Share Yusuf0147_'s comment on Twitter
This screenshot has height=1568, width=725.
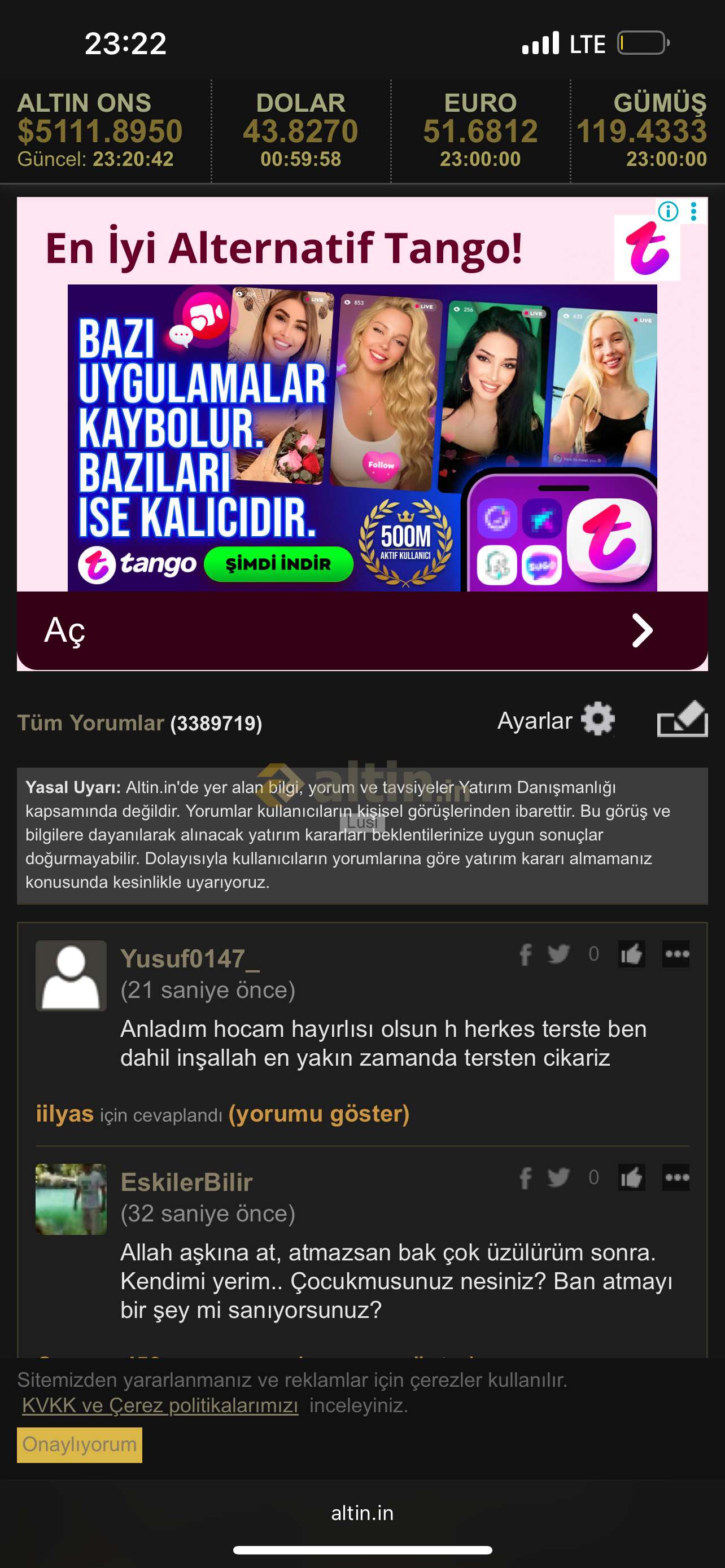pos(558,954)
